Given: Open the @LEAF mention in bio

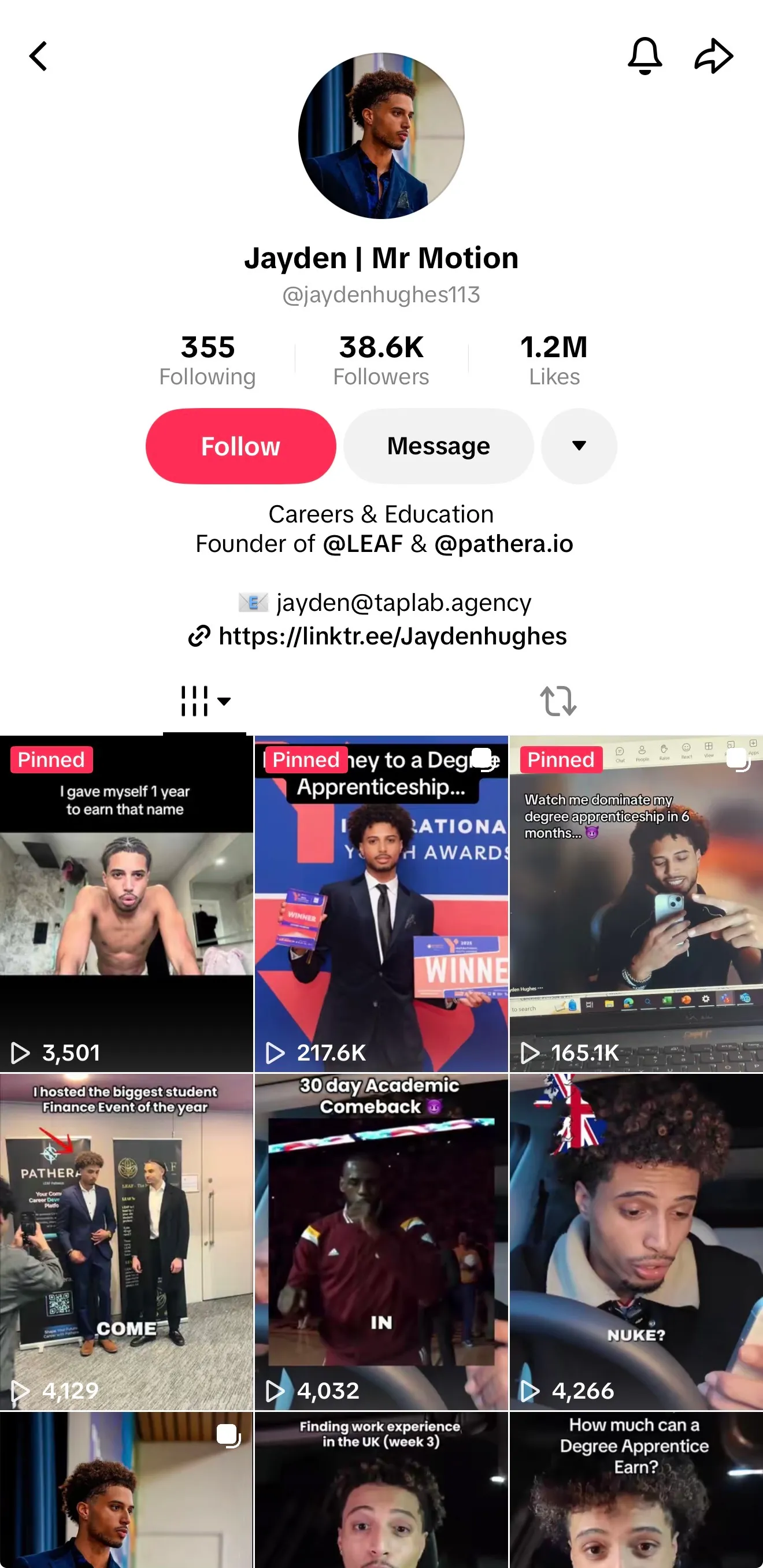Looking at the screenshot, I should [362, 543].
